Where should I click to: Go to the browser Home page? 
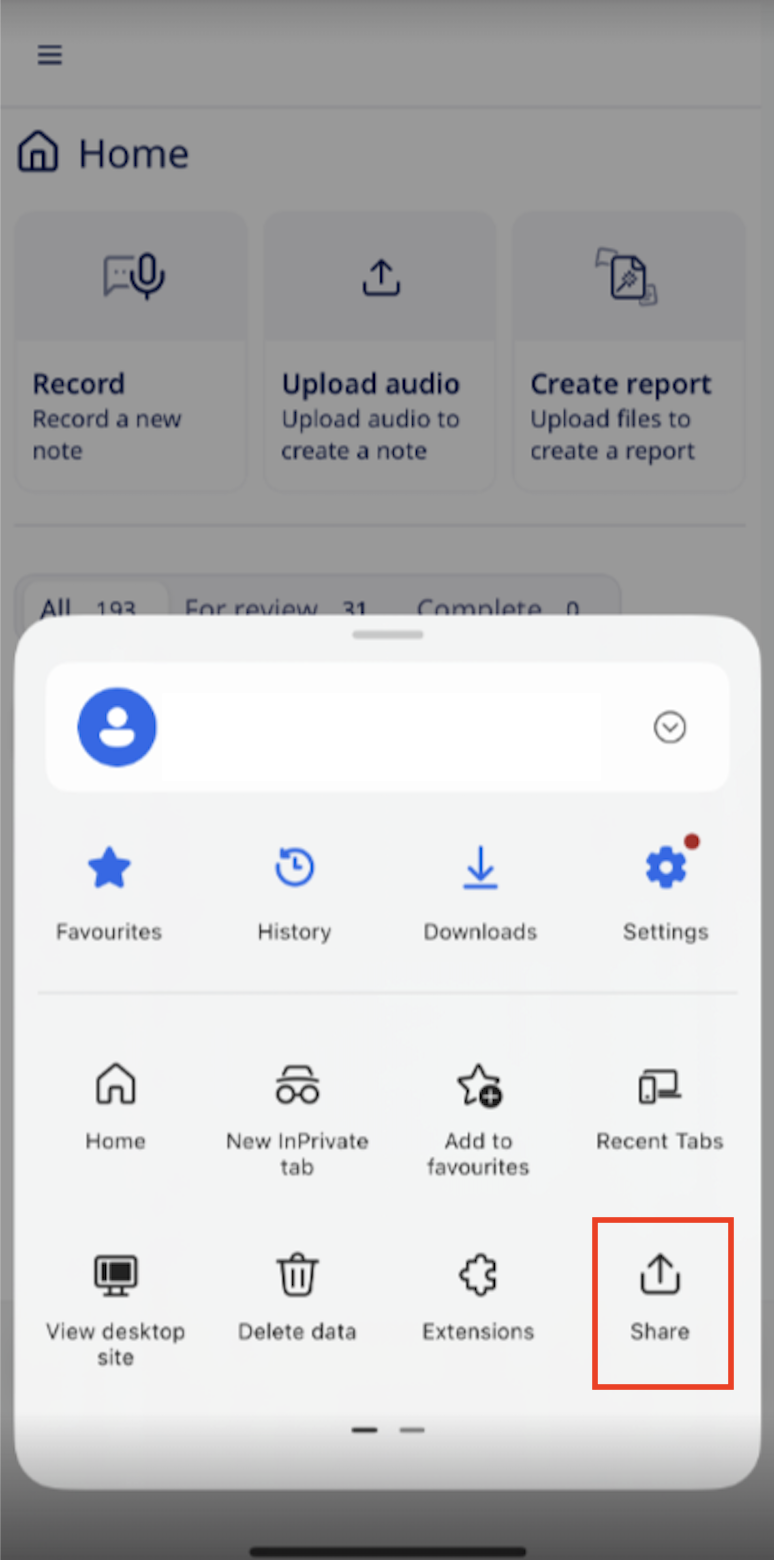pyautogui.click(x=115, y=1105)
